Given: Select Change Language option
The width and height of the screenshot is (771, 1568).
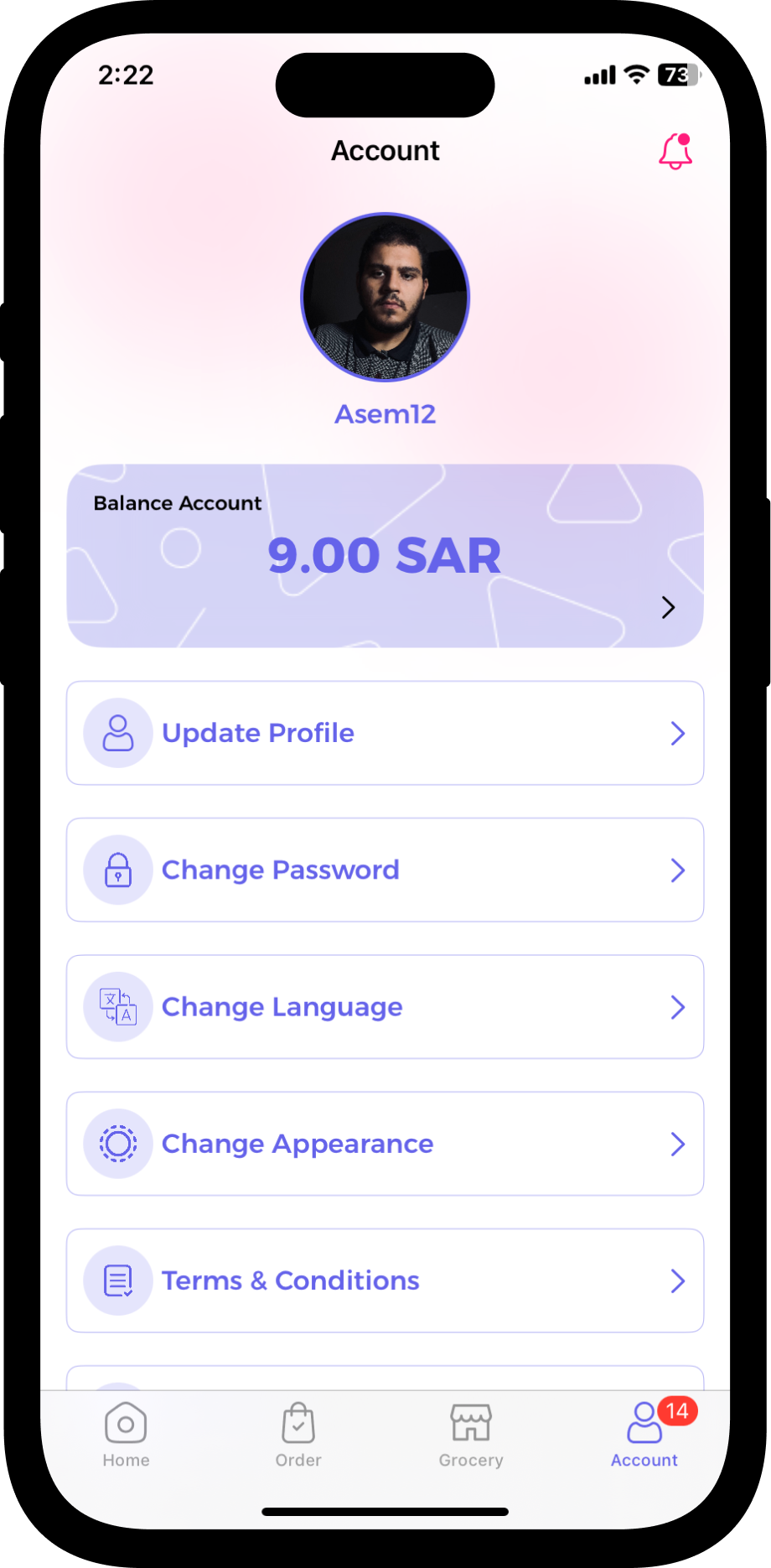Looking at the screenshot, I should [x=385, y=1006].
